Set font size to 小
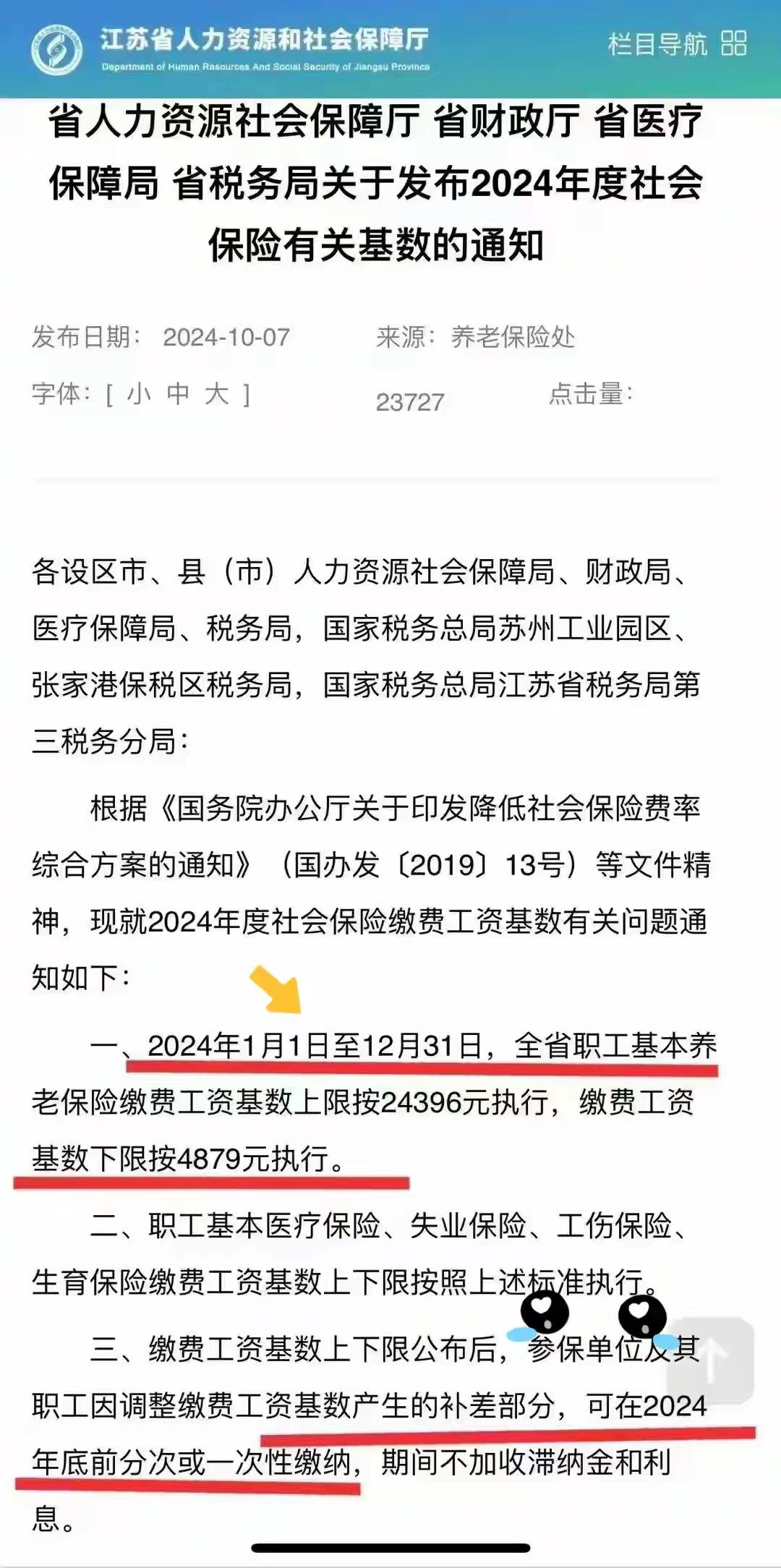 pos(139,394)
